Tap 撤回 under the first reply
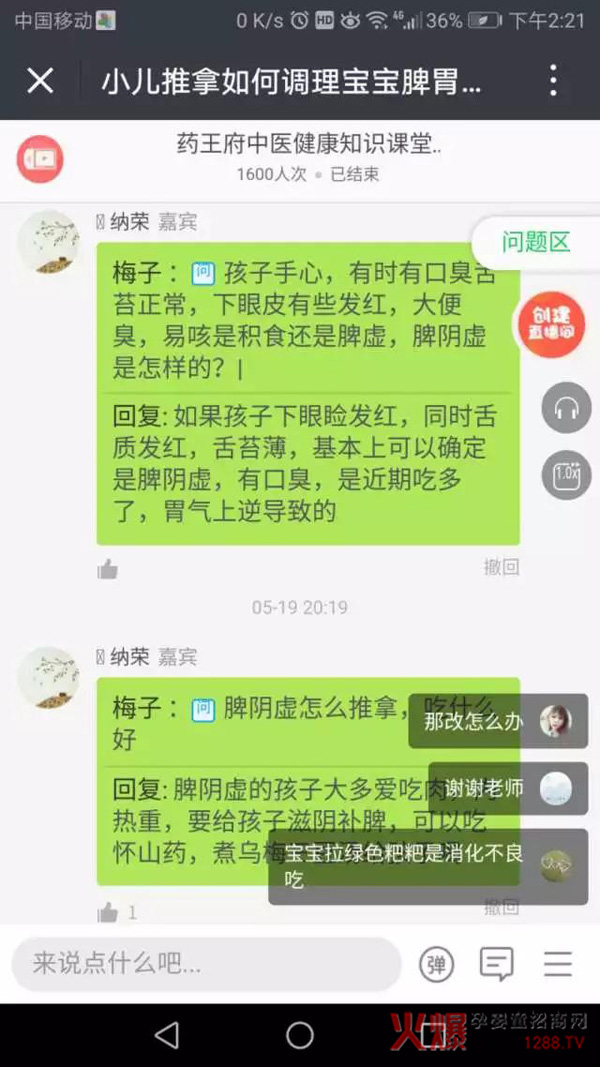 [501, 567]
